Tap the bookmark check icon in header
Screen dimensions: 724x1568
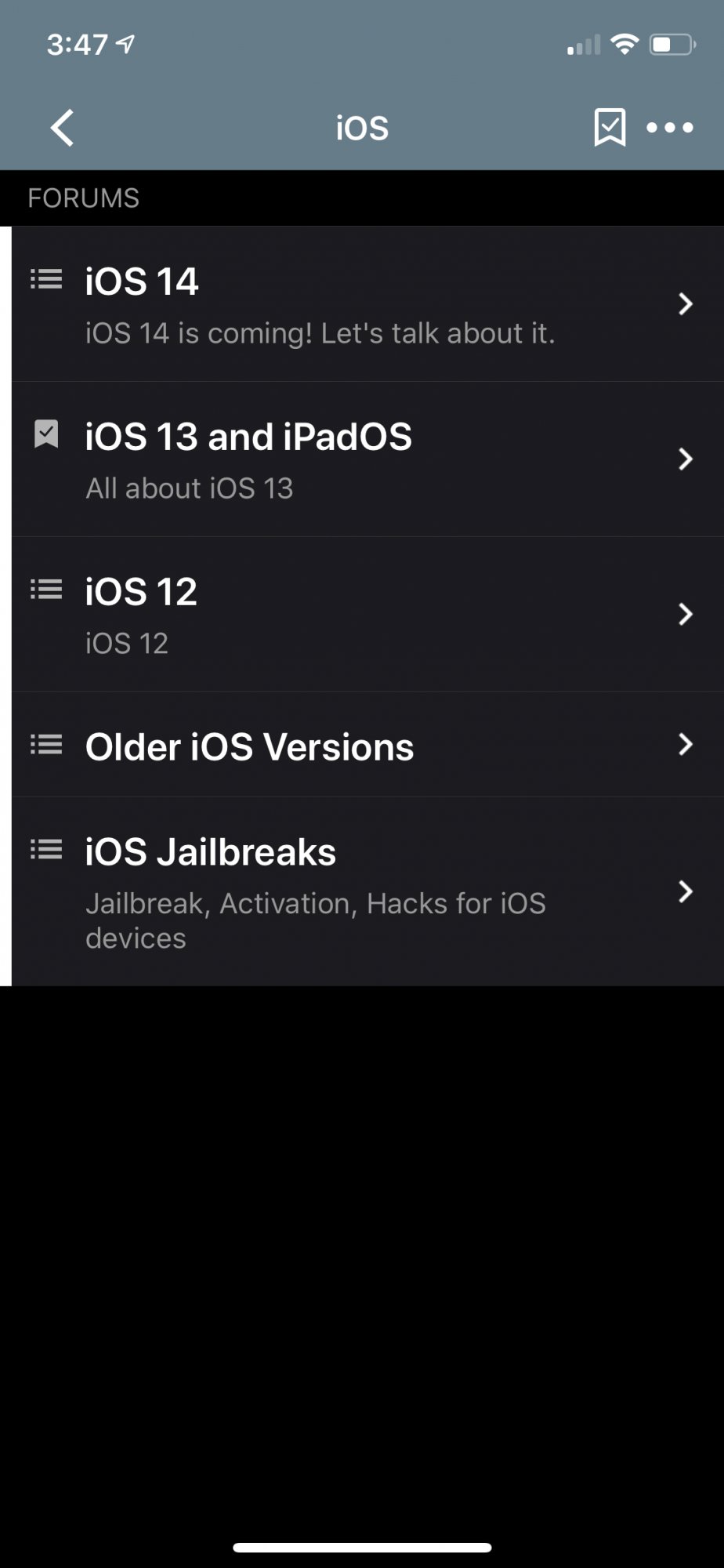coord(610,128)
